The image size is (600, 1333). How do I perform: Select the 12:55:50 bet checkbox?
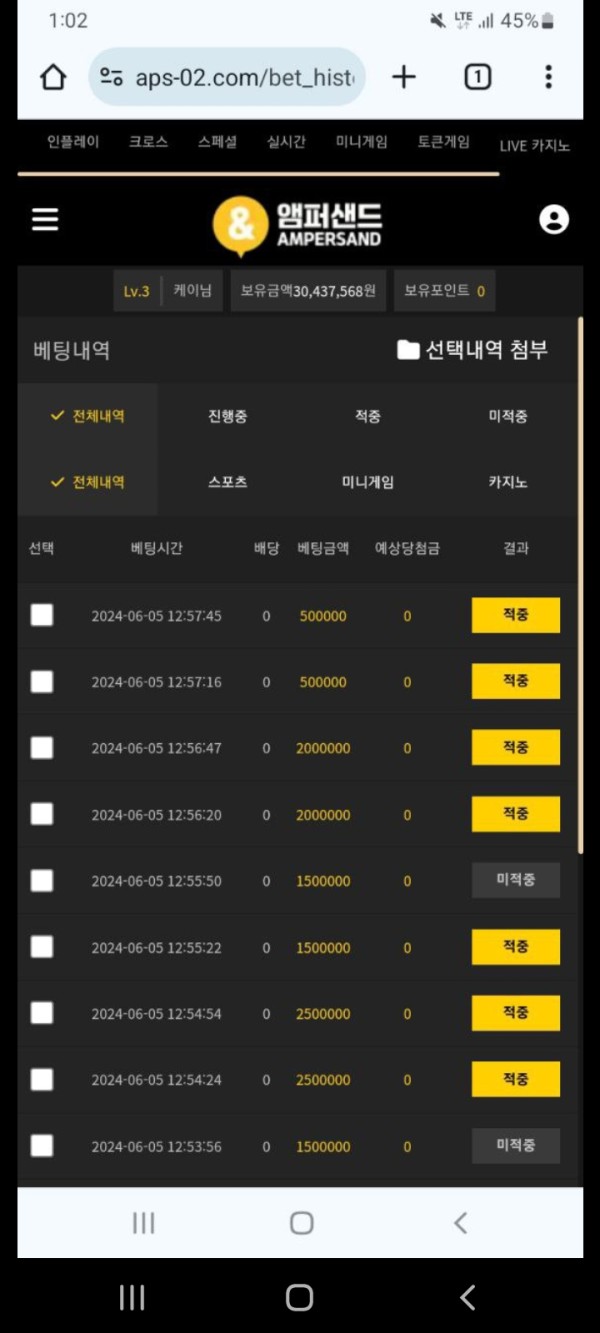tap(42, 880)
